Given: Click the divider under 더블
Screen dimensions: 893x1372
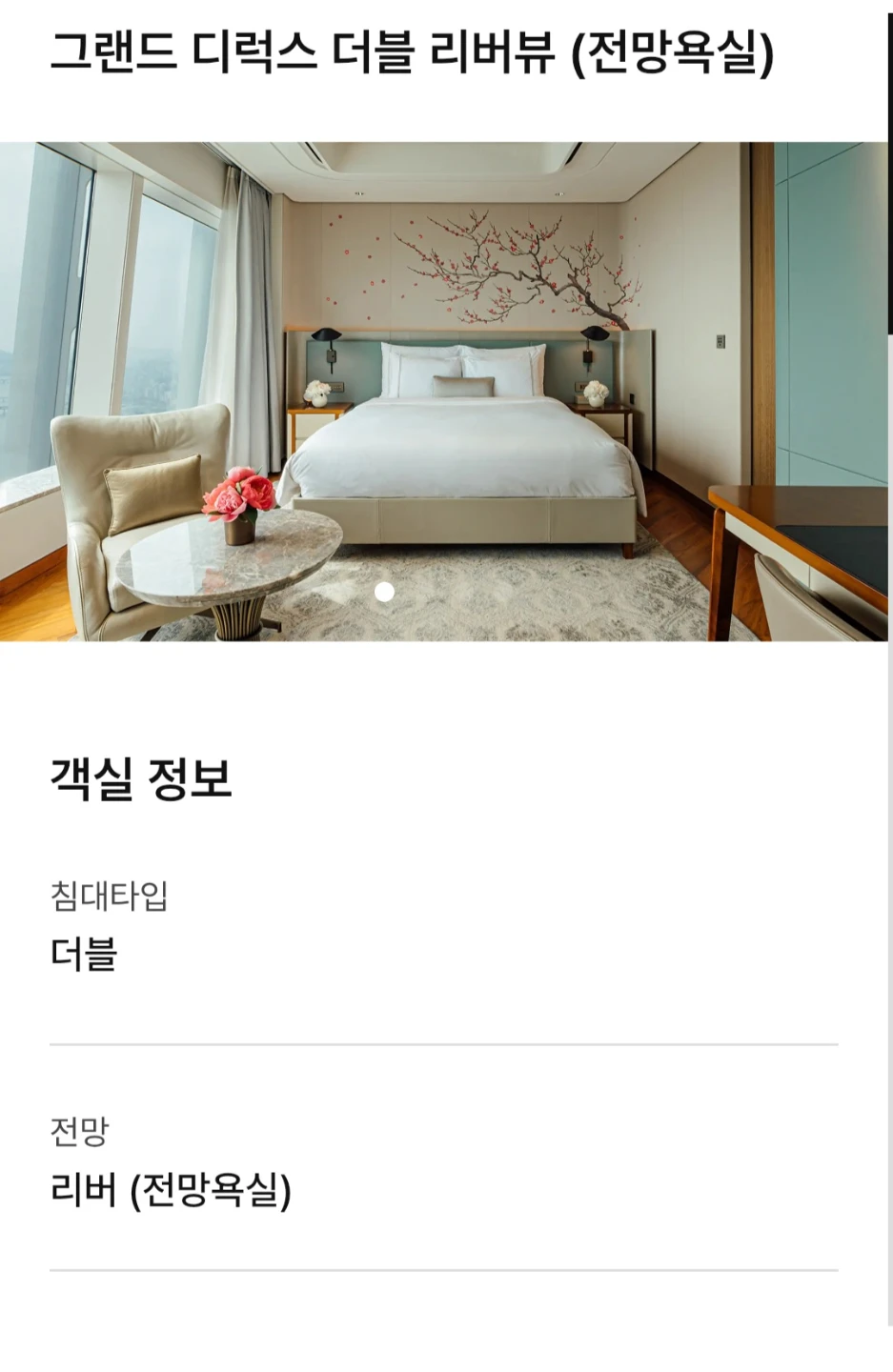Looking at the screenshot, I should coord(446,1044).
